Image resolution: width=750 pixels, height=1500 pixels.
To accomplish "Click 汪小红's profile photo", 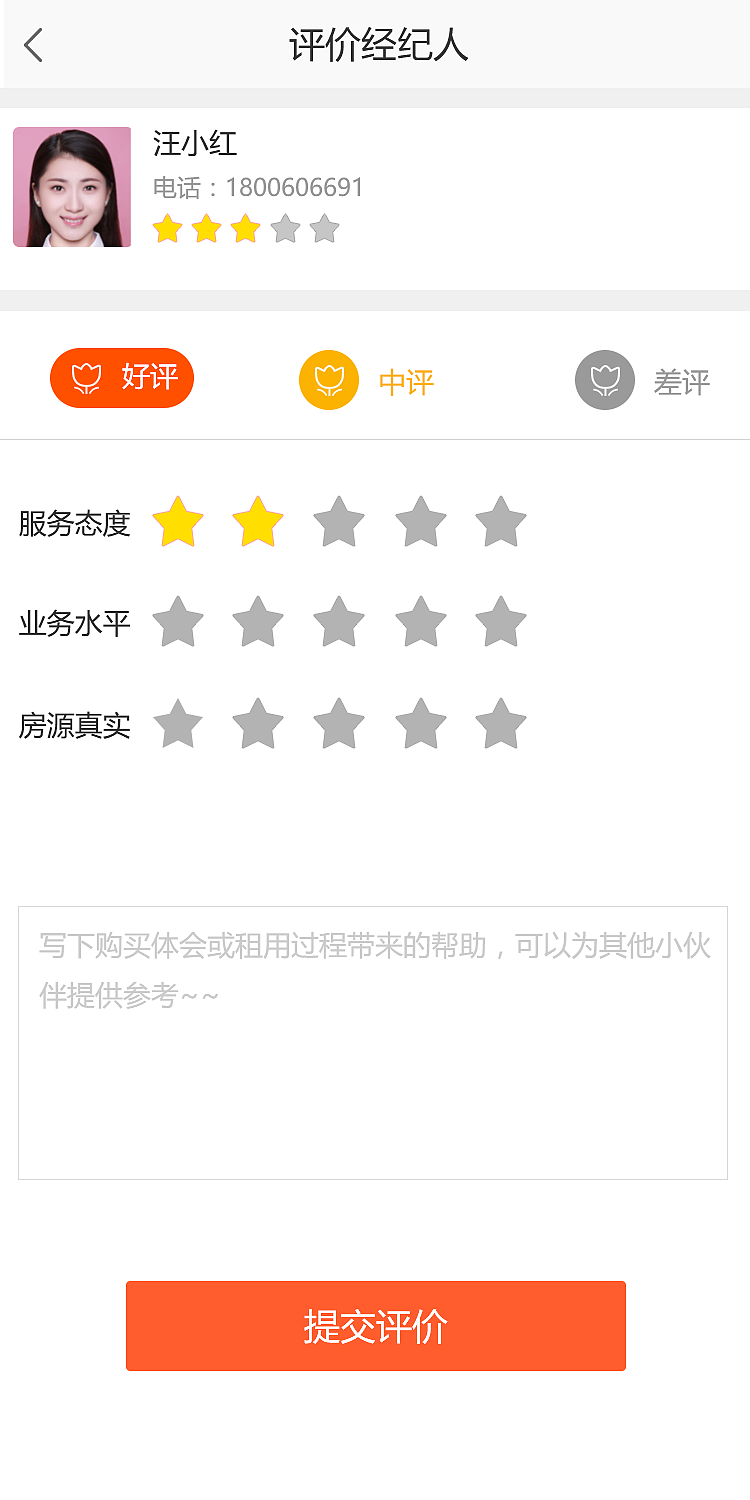I will 72,187.
